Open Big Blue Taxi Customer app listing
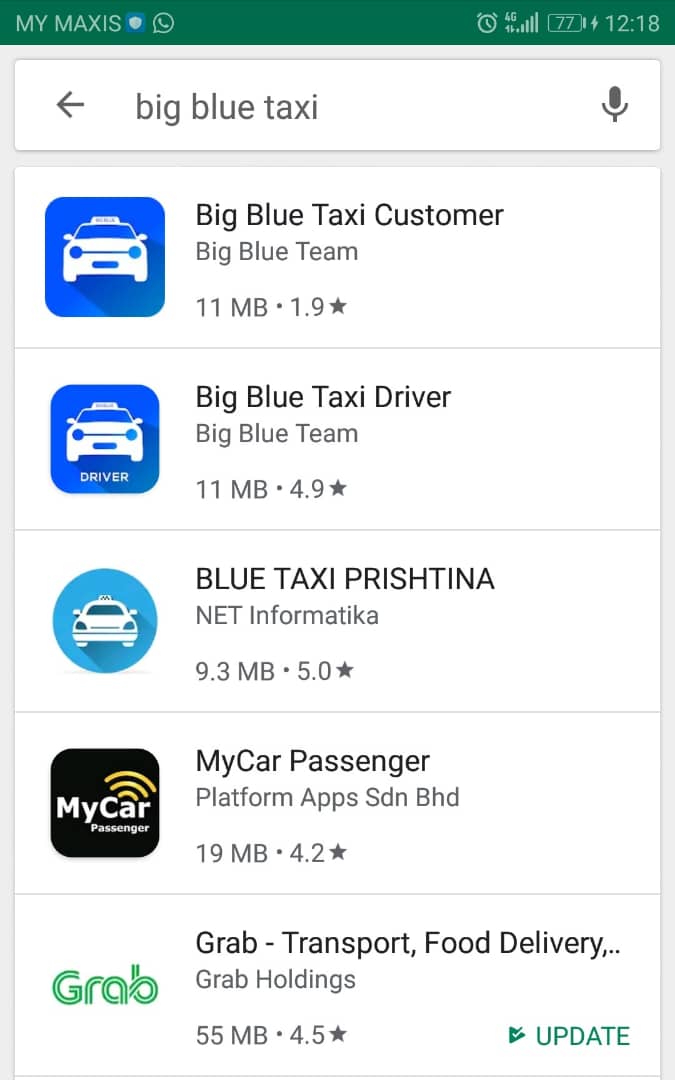The height and width of the screenshot is (1080, 675). 338,258
